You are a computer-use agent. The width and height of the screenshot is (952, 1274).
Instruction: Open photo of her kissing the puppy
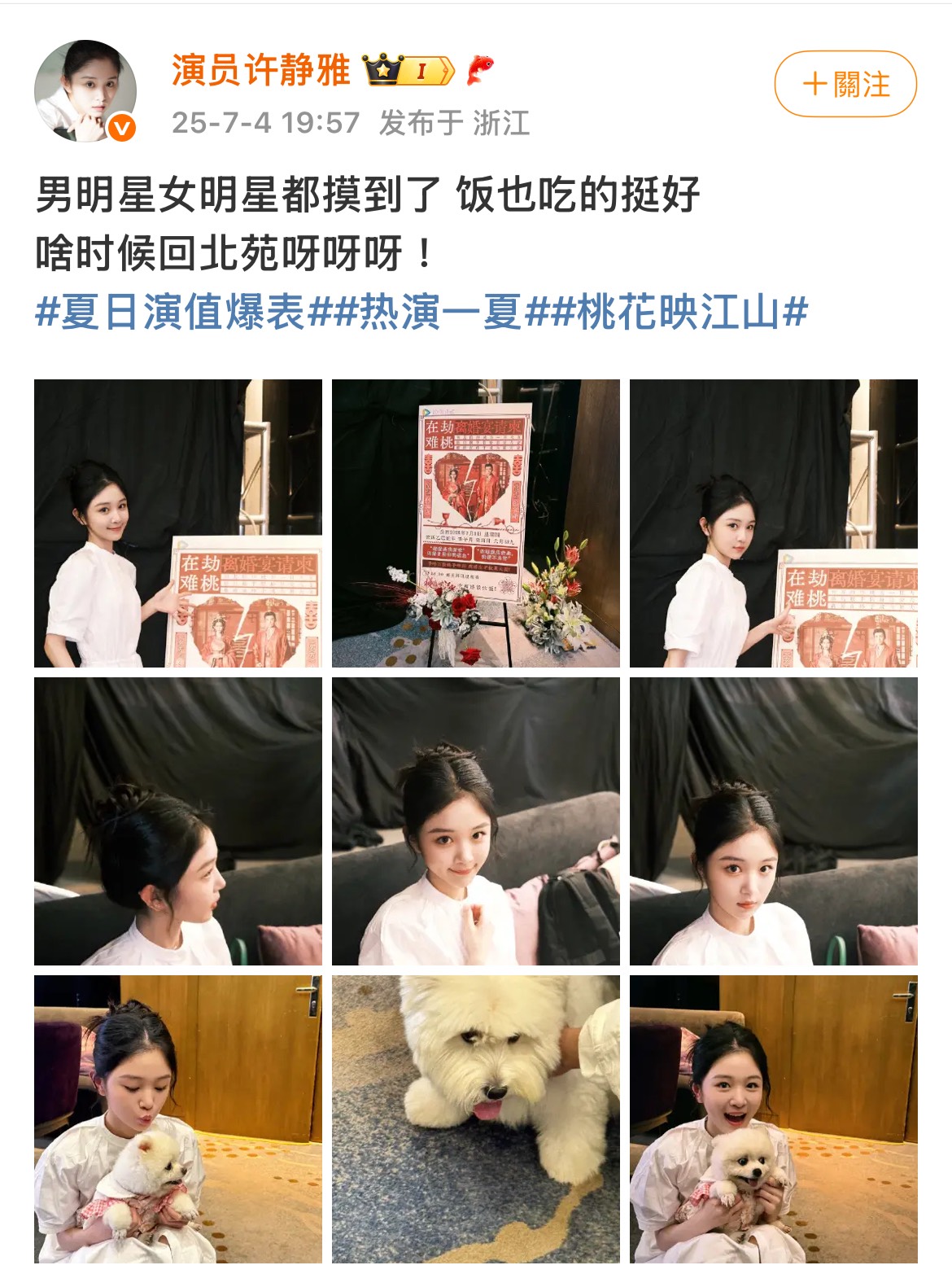(177, 1119)
